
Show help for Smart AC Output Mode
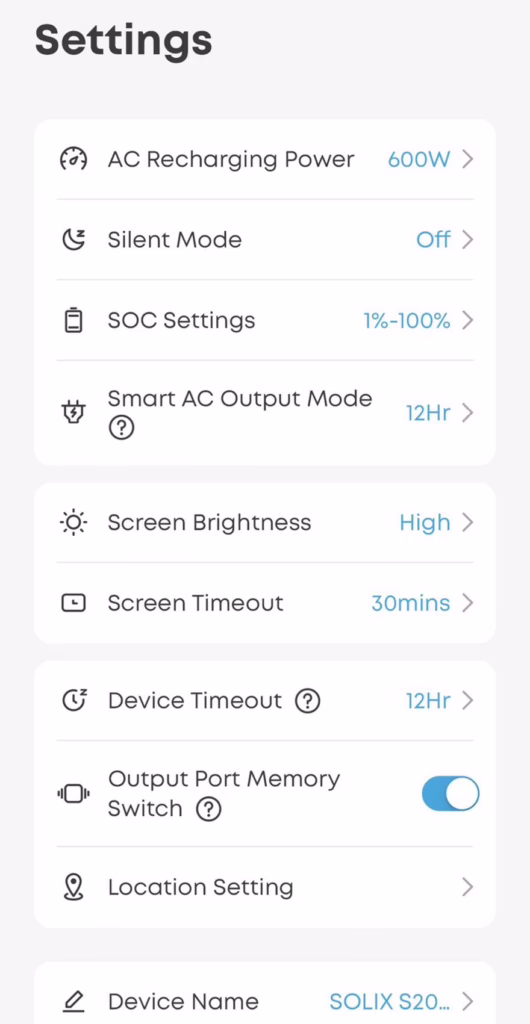tap(121, 428)
